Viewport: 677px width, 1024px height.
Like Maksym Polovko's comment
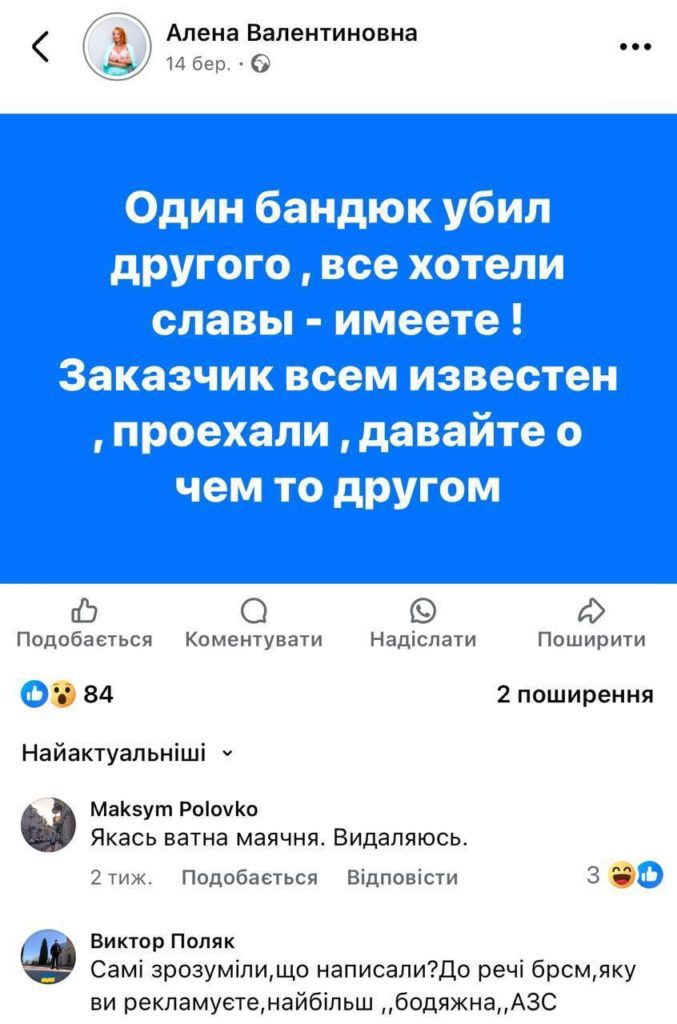click(x=249, y=877)
